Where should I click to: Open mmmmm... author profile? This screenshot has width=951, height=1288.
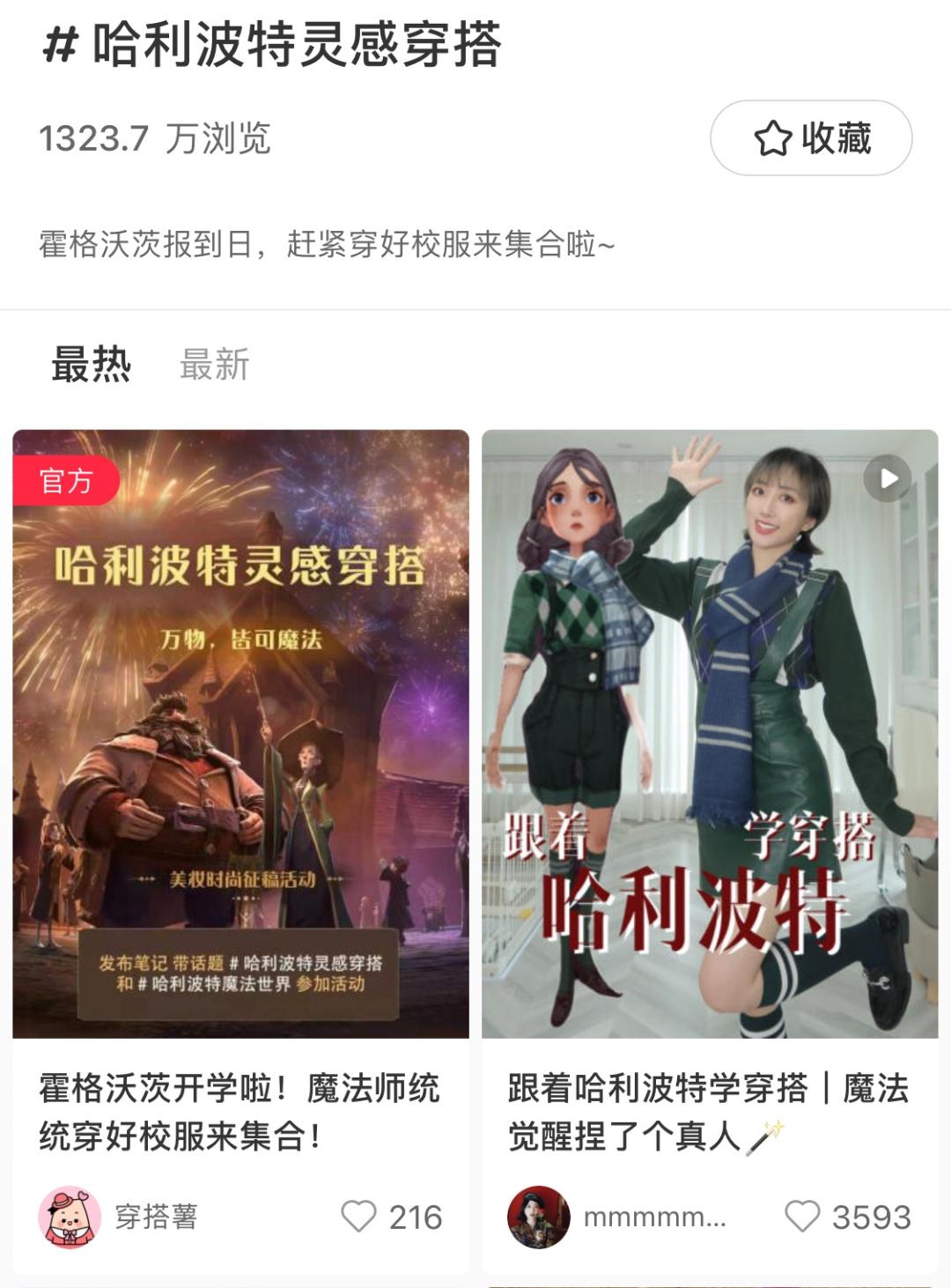[539, 1217]
